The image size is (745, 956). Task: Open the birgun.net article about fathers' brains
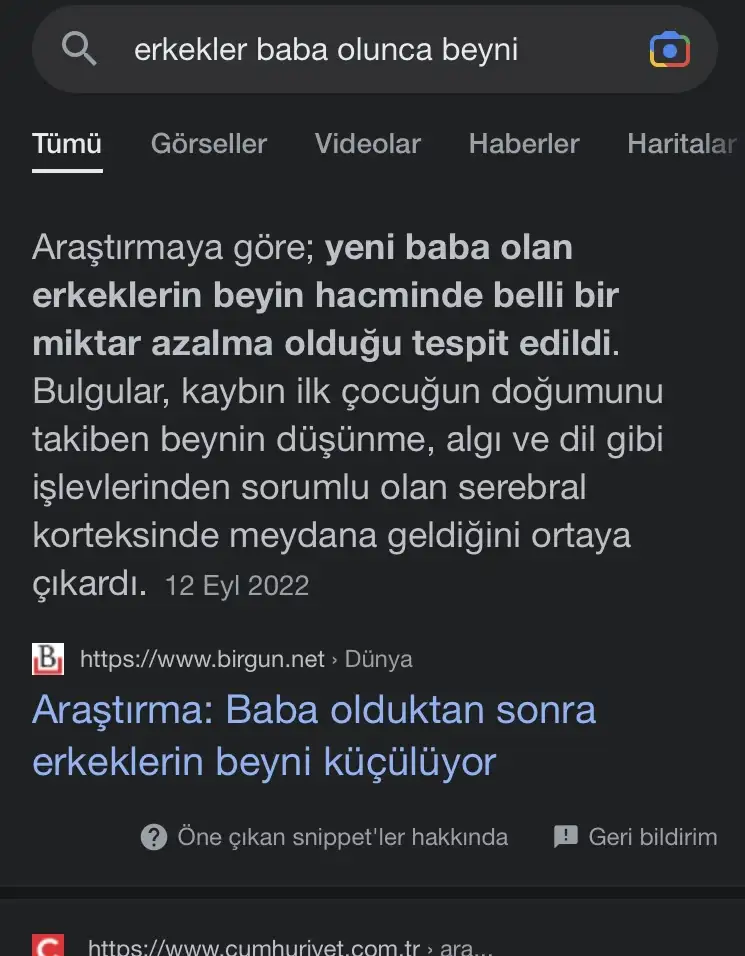tap(314, 736)
